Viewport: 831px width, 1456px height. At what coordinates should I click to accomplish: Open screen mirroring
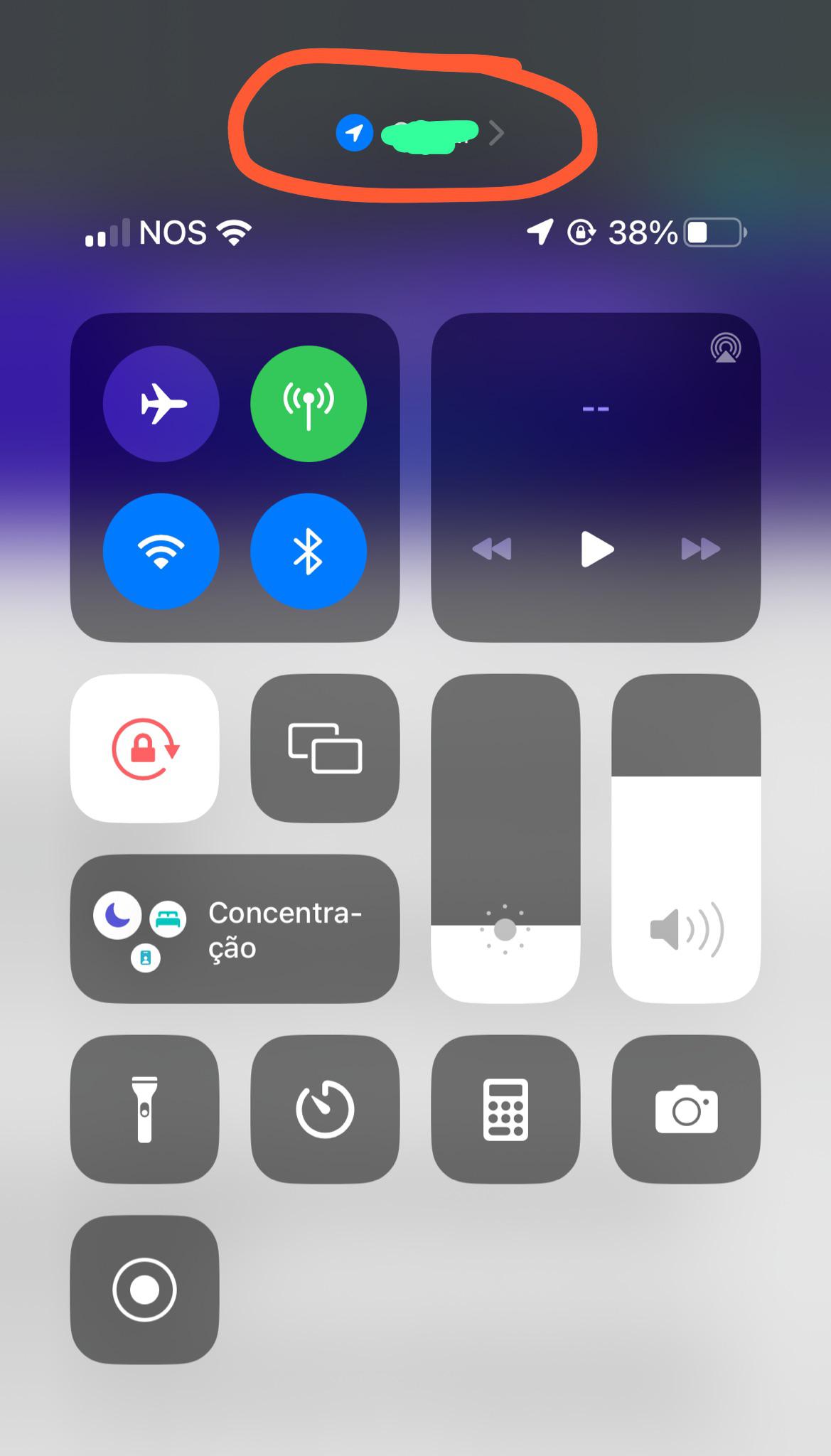pyautogui.click(x=325, y=748)
